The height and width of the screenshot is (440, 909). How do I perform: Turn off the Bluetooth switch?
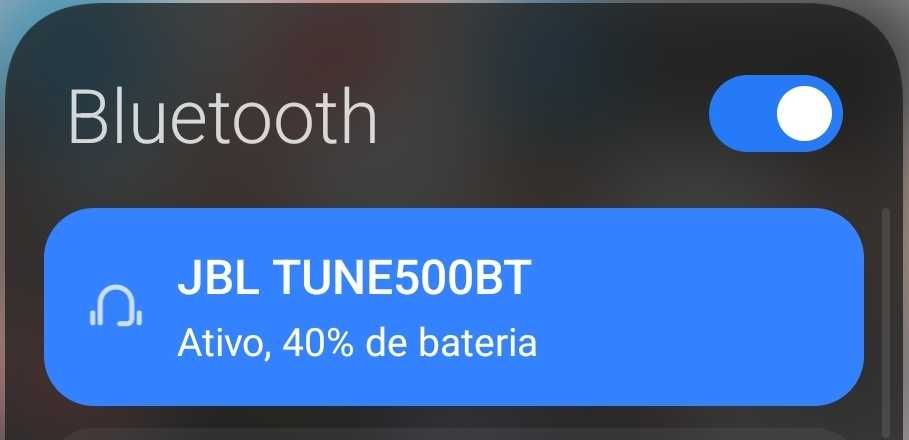(x=775, y=116)
